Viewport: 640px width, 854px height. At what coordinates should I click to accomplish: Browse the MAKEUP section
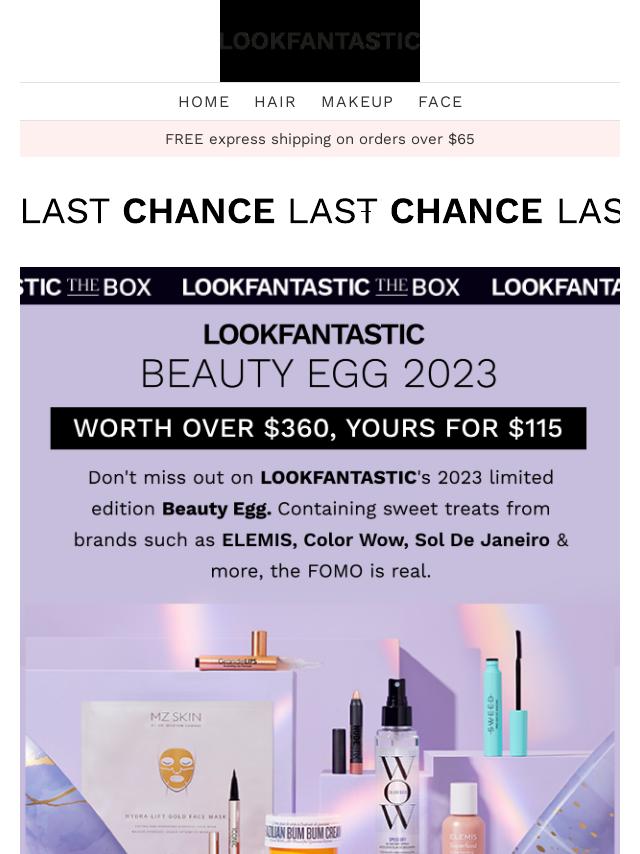pos(357,102)
